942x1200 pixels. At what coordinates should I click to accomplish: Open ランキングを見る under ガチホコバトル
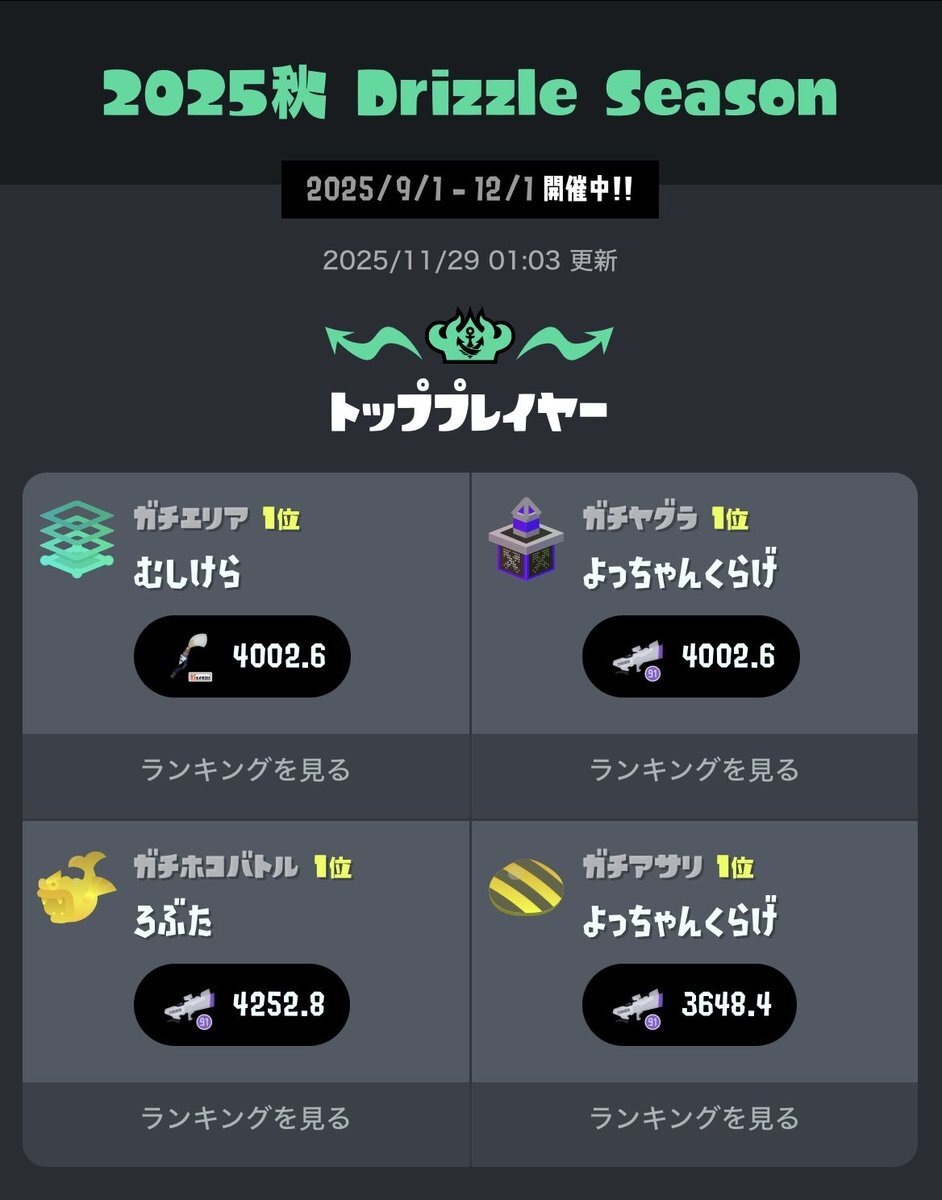click(x=246, y=1118)
